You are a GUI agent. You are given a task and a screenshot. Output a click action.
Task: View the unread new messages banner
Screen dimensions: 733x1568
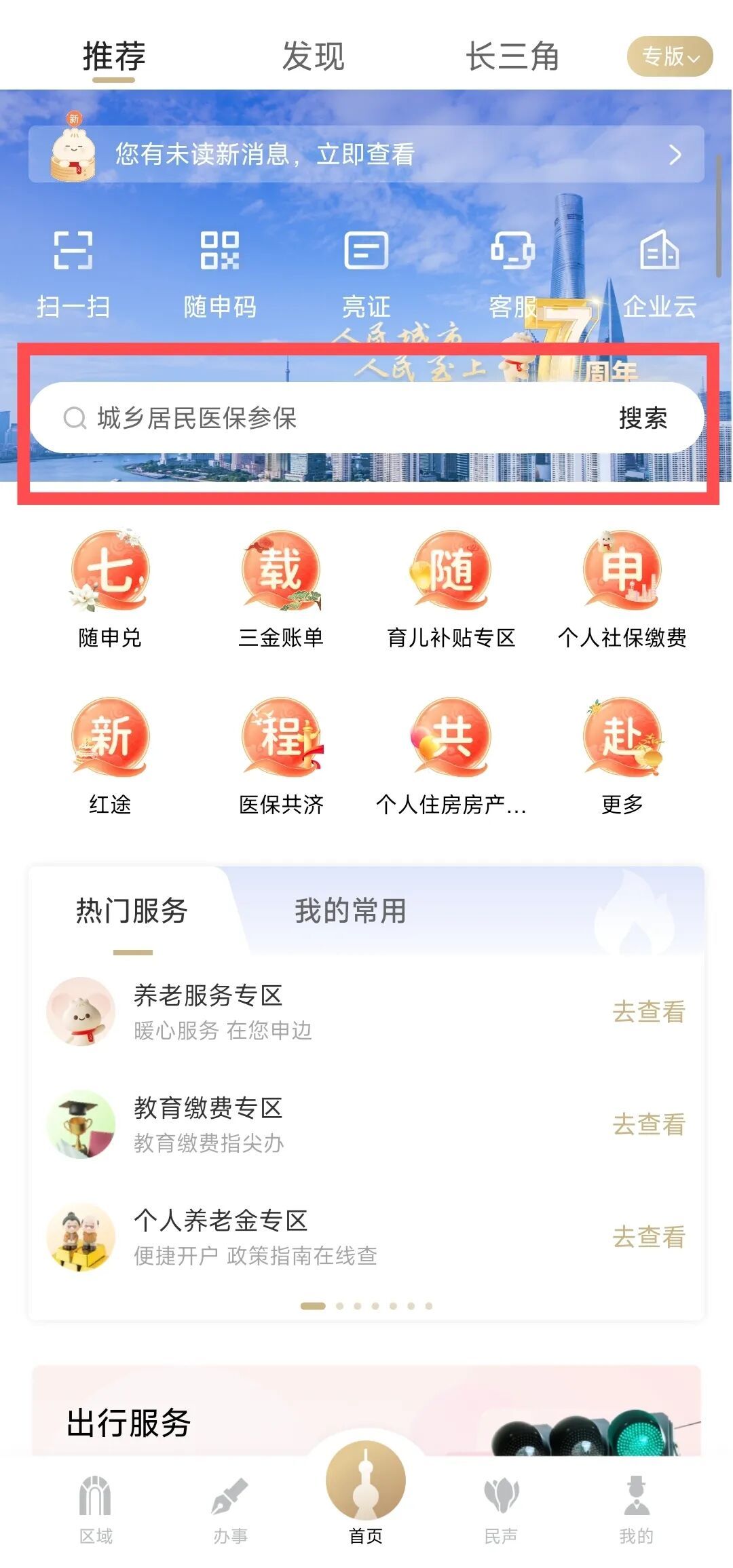coord(366,154)
